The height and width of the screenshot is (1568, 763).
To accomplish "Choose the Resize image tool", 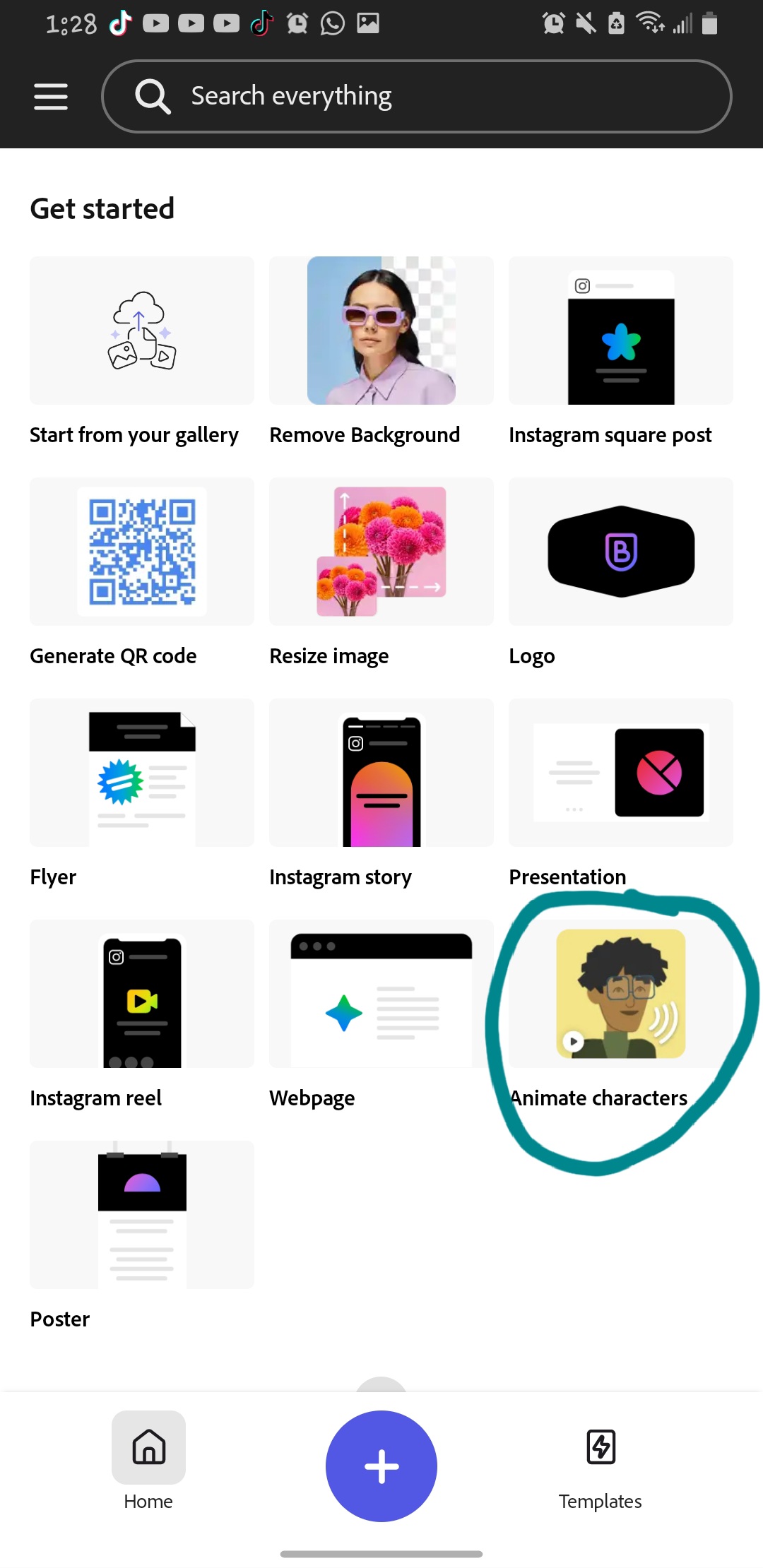I will point(381,552).
